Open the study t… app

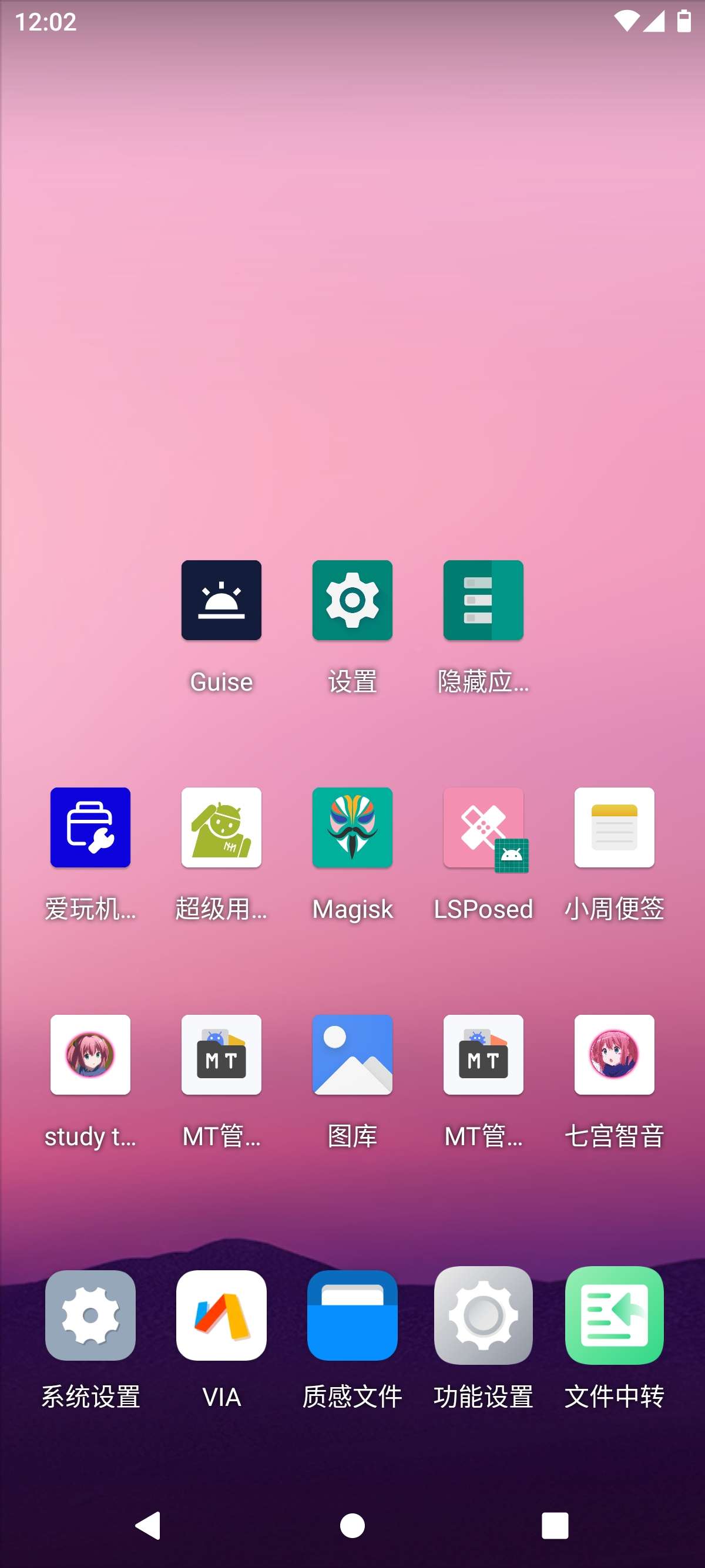click(90, 1054)
